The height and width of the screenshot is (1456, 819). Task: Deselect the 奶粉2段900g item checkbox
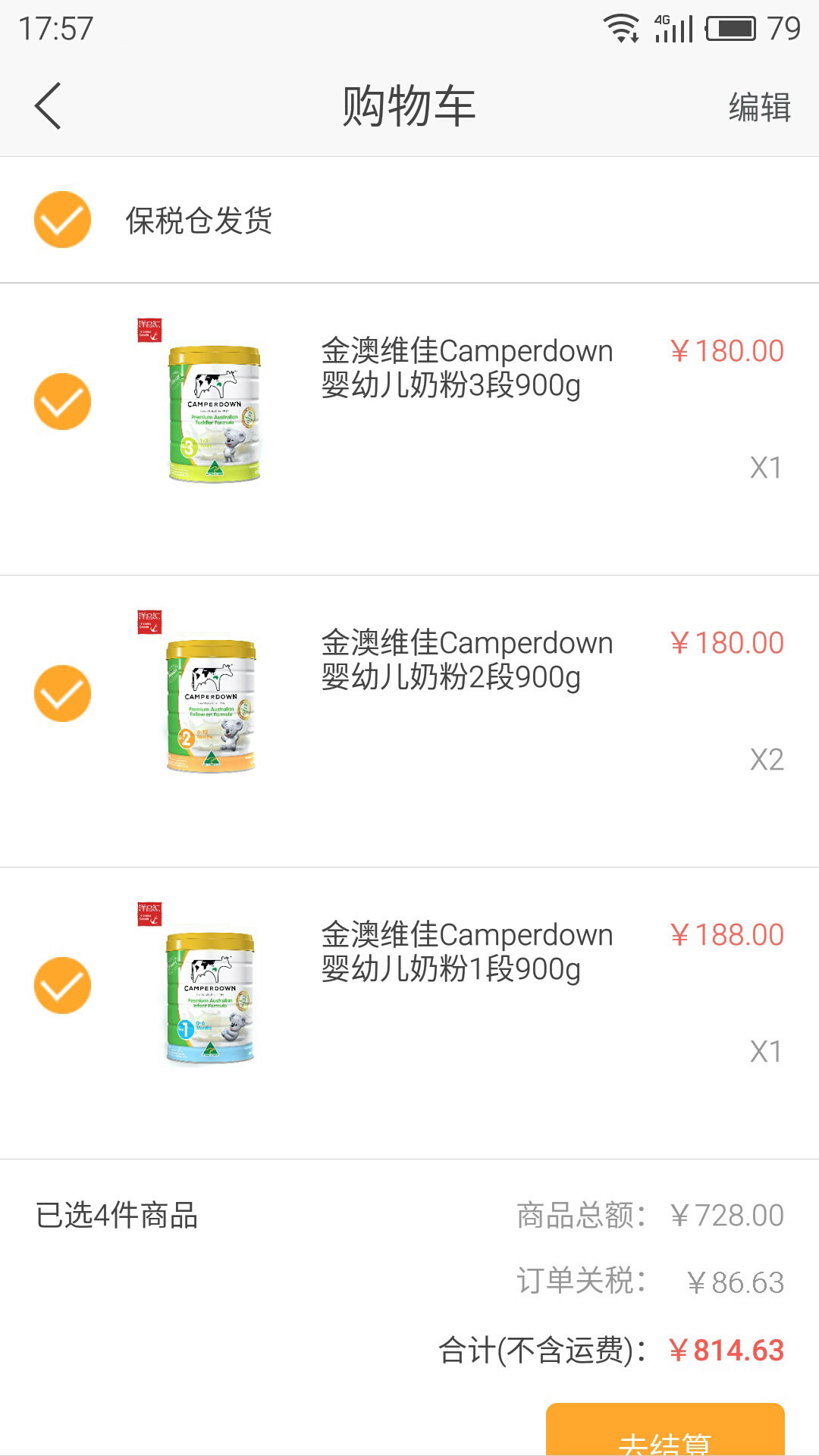62,693
